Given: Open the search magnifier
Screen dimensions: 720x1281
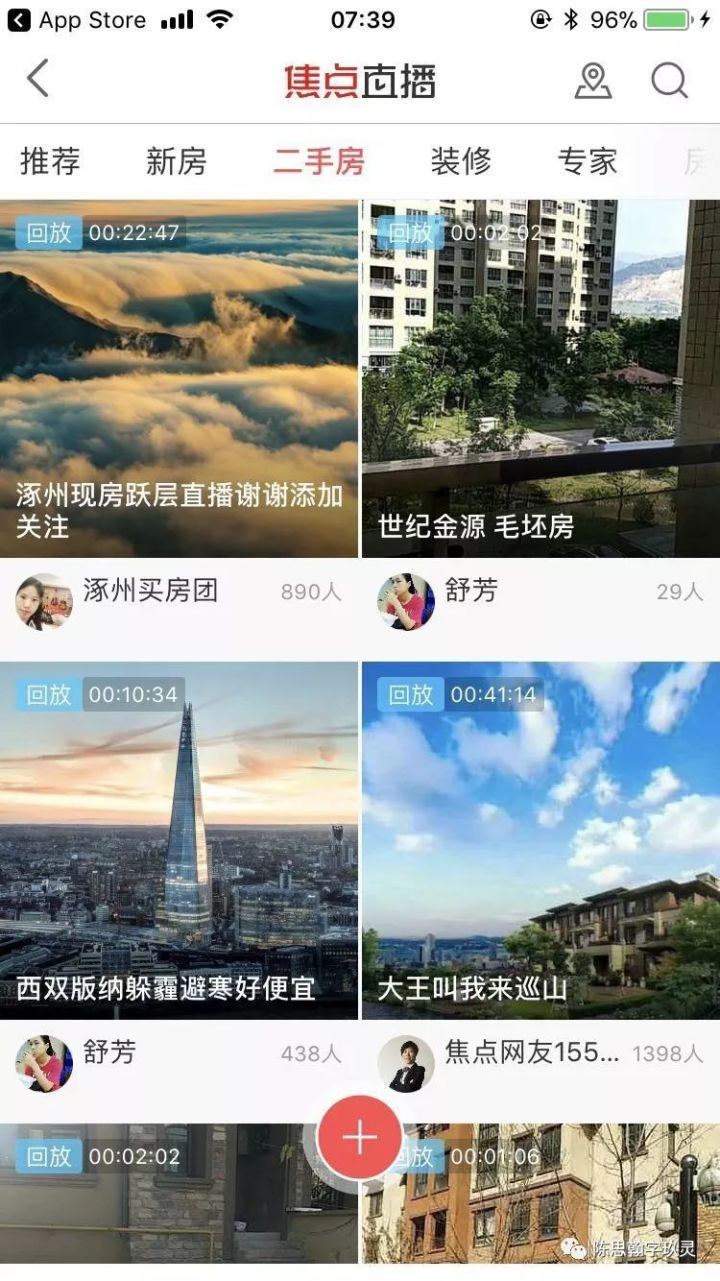Looking at the screenshot, I should 669,80.
